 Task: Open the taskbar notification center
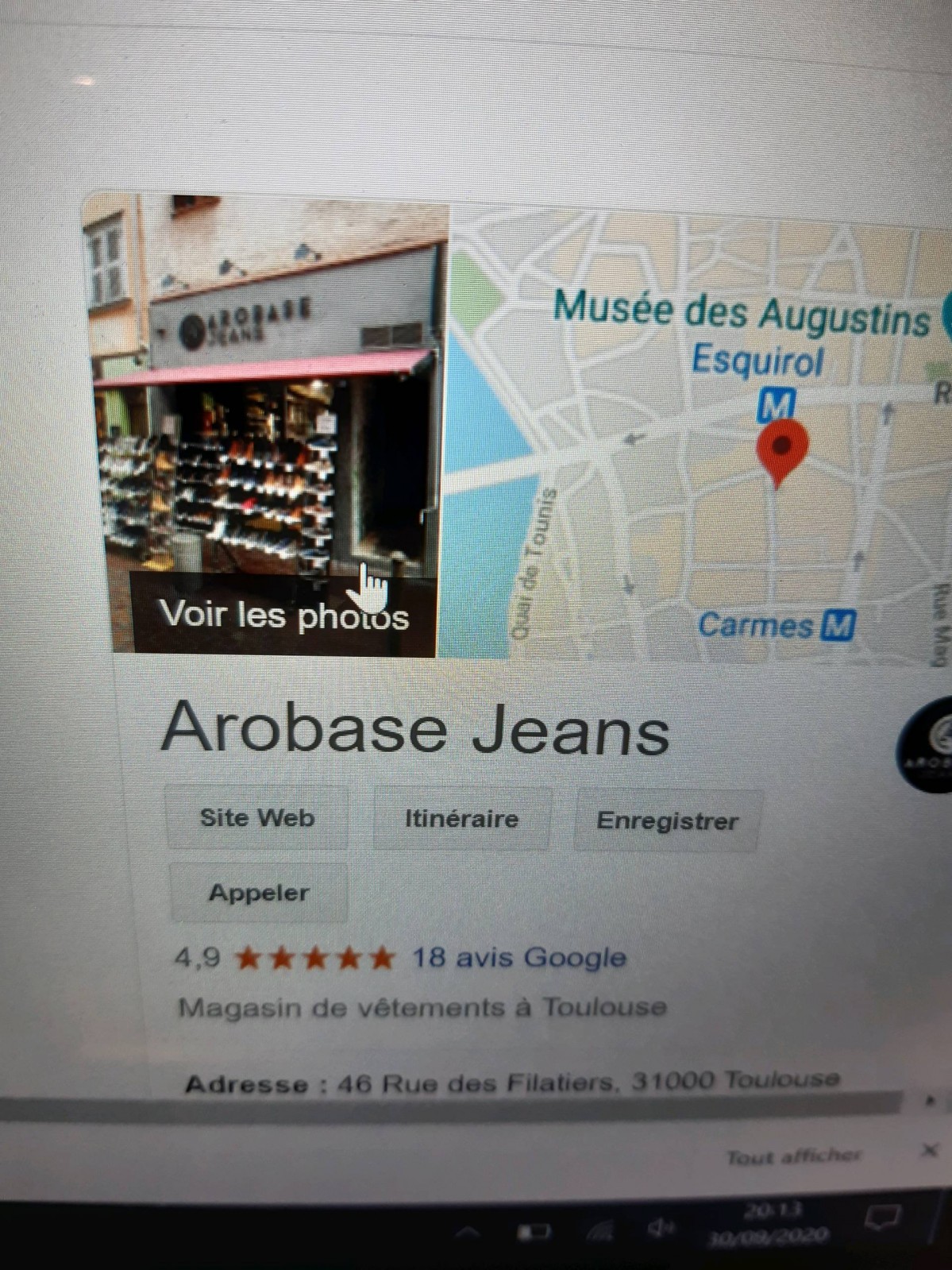[x=883, y=1218]
